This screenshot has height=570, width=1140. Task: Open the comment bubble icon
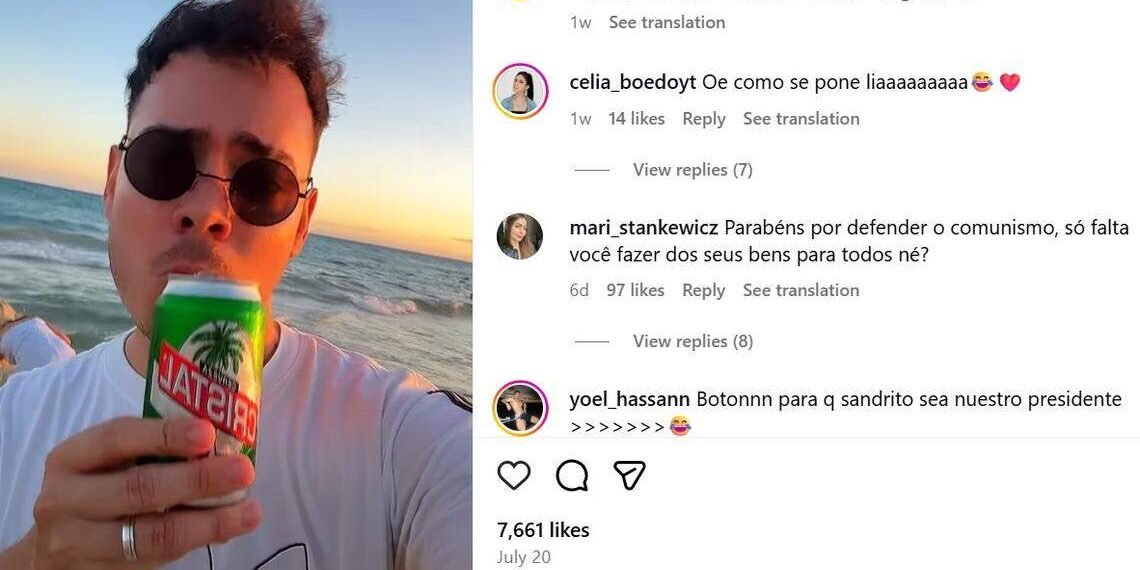[572, 476]
